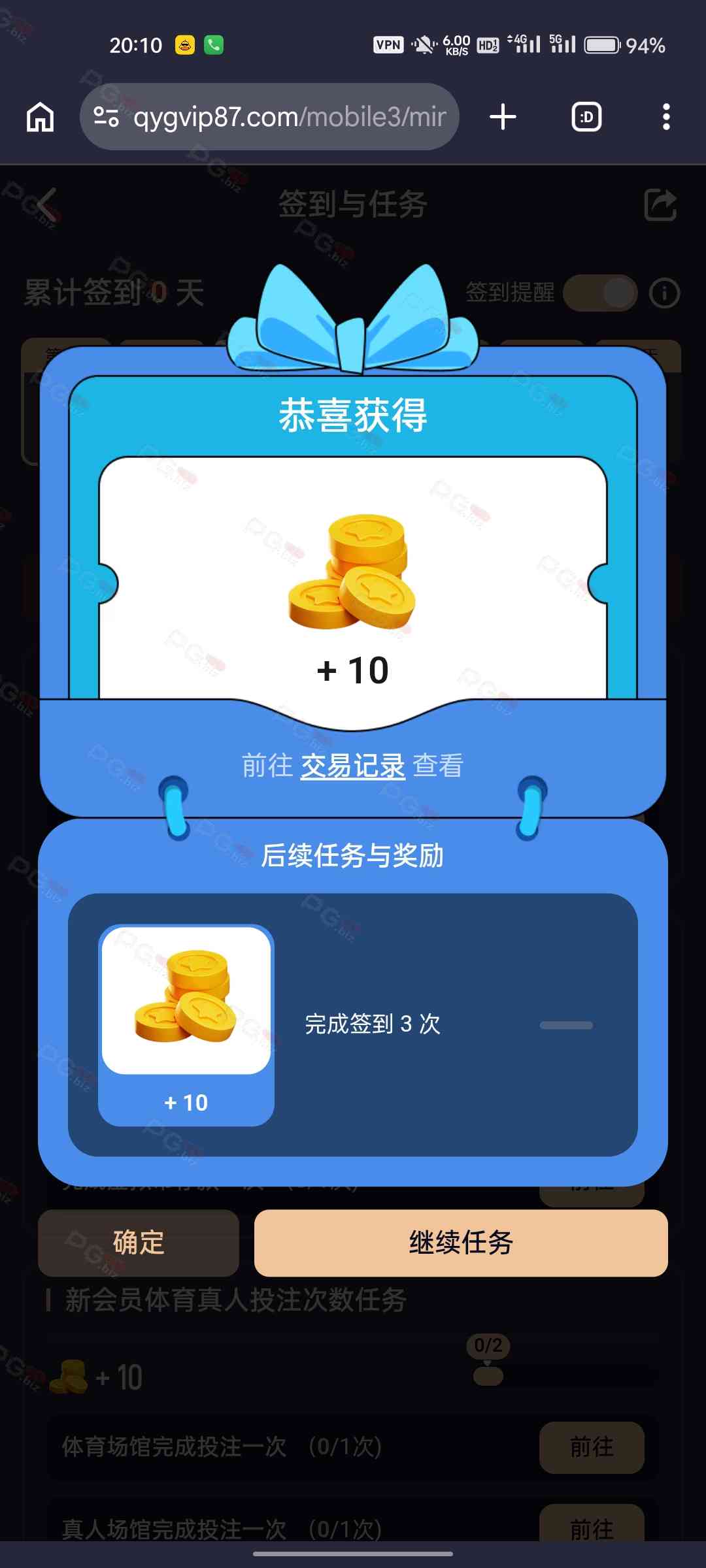The width and height of the screenshot is (706, 1568).
Task: Open the 交易记录 link
Action: pos(352,766)
